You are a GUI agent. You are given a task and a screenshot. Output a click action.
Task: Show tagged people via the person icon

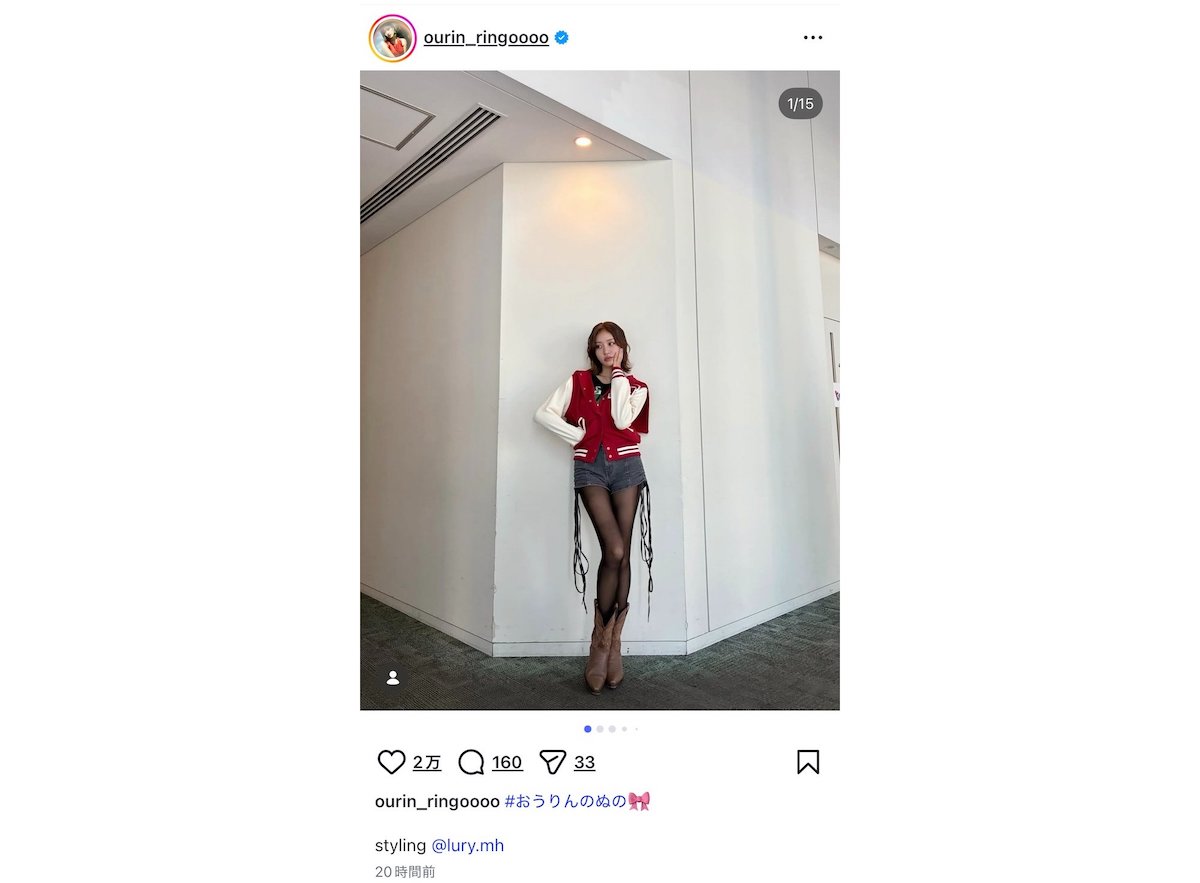[x=393, y=678]
